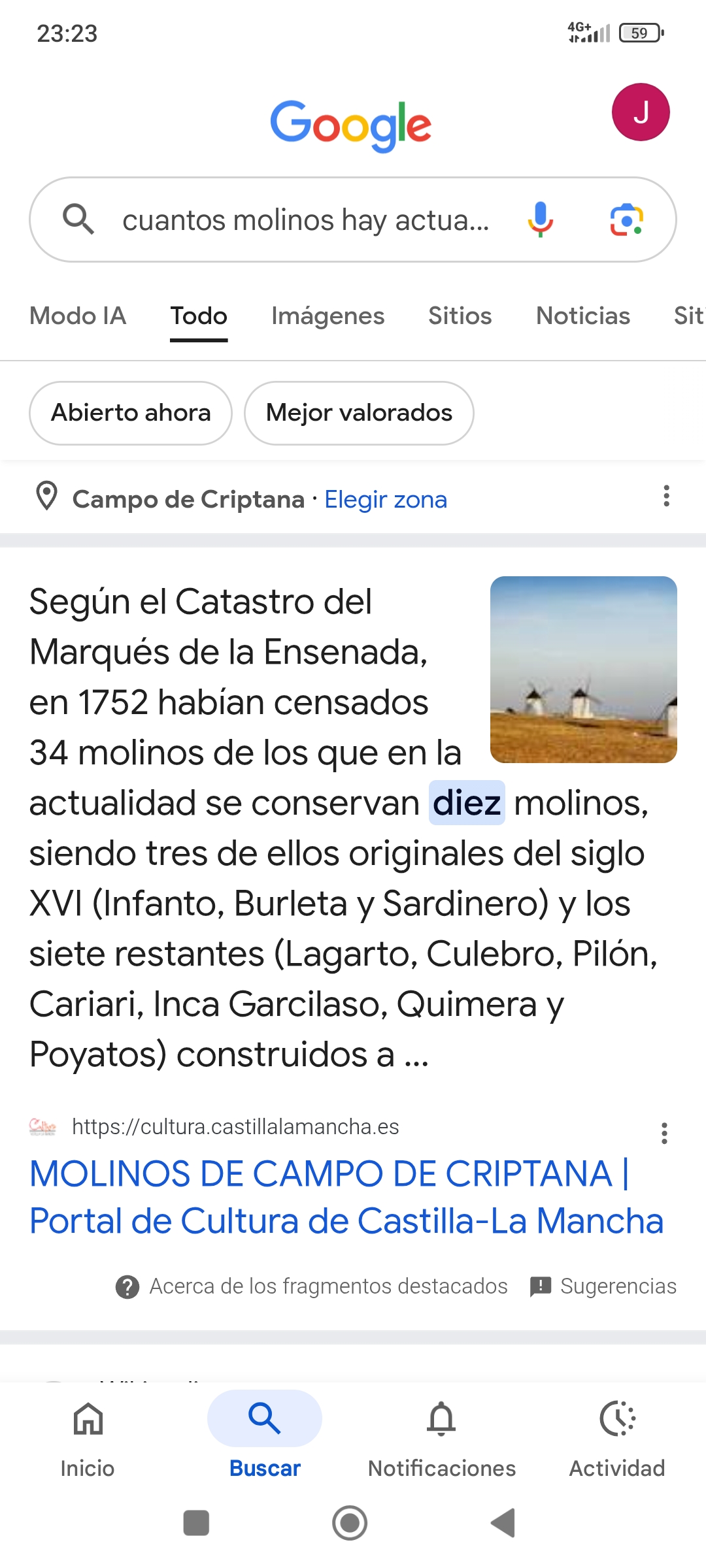Open the Inicio home icon
This screenshot has width=706, height=1568.
[x=89, y=1418]
